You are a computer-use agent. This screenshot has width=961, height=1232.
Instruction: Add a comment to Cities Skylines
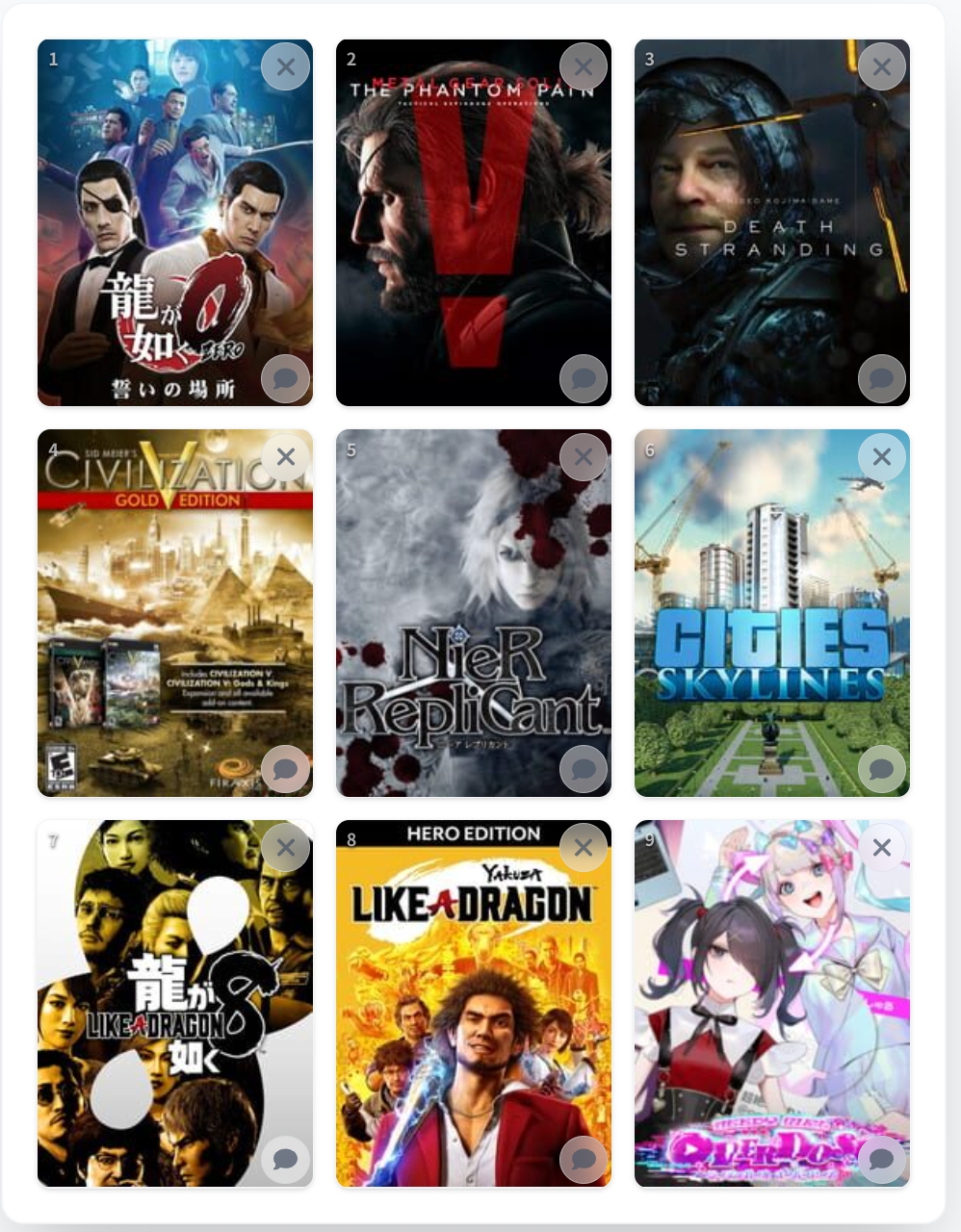pyautogui.click(x=882, y=769)
